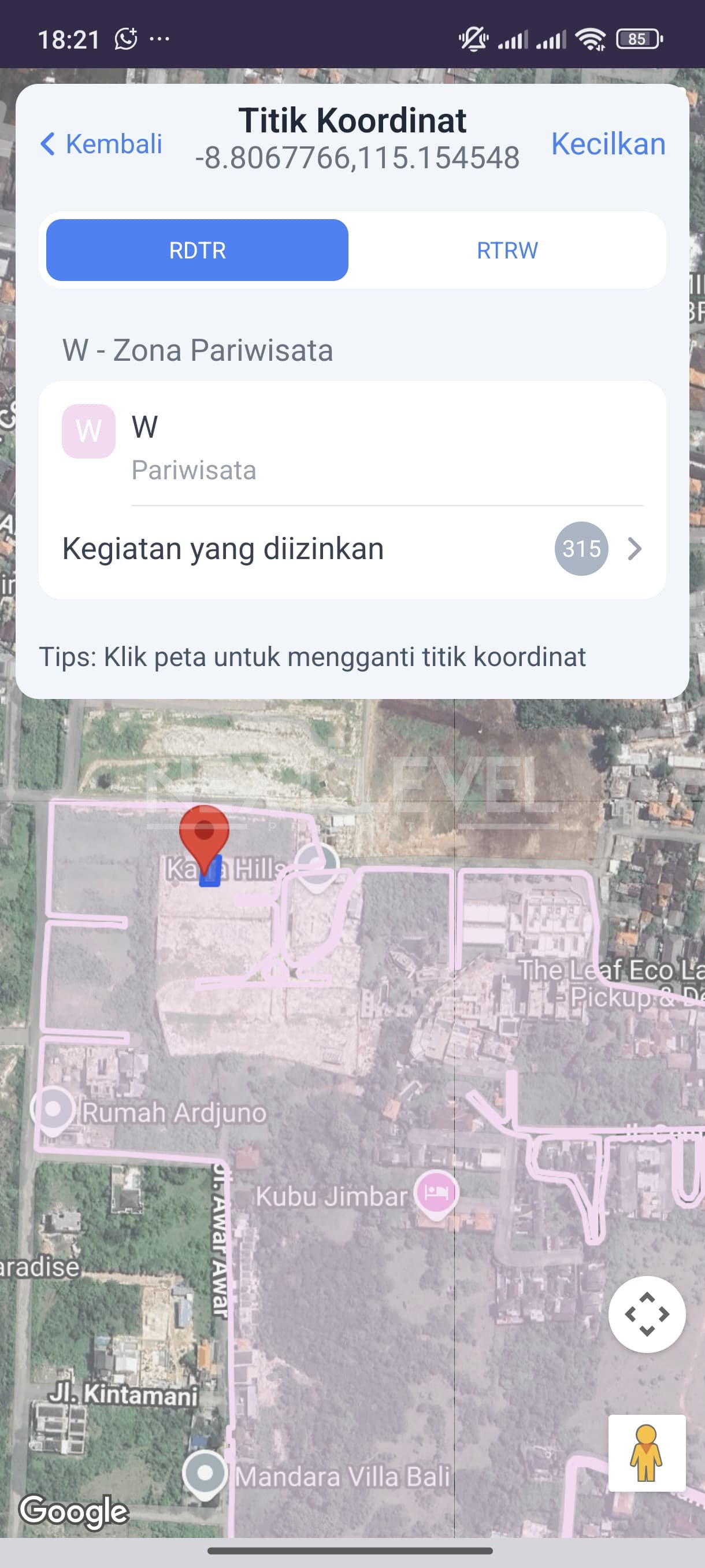
Task: Open Street View pegman control
Action: (647, 1453)
